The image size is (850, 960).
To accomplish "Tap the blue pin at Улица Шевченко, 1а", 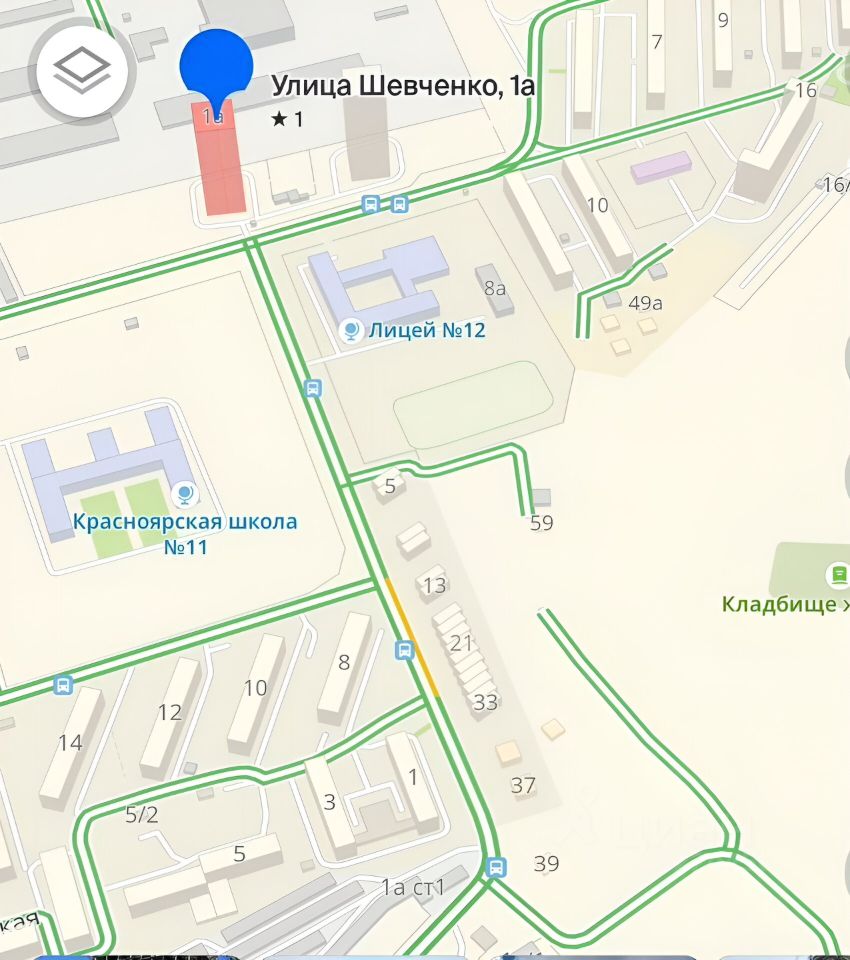I will coord(216,64).
